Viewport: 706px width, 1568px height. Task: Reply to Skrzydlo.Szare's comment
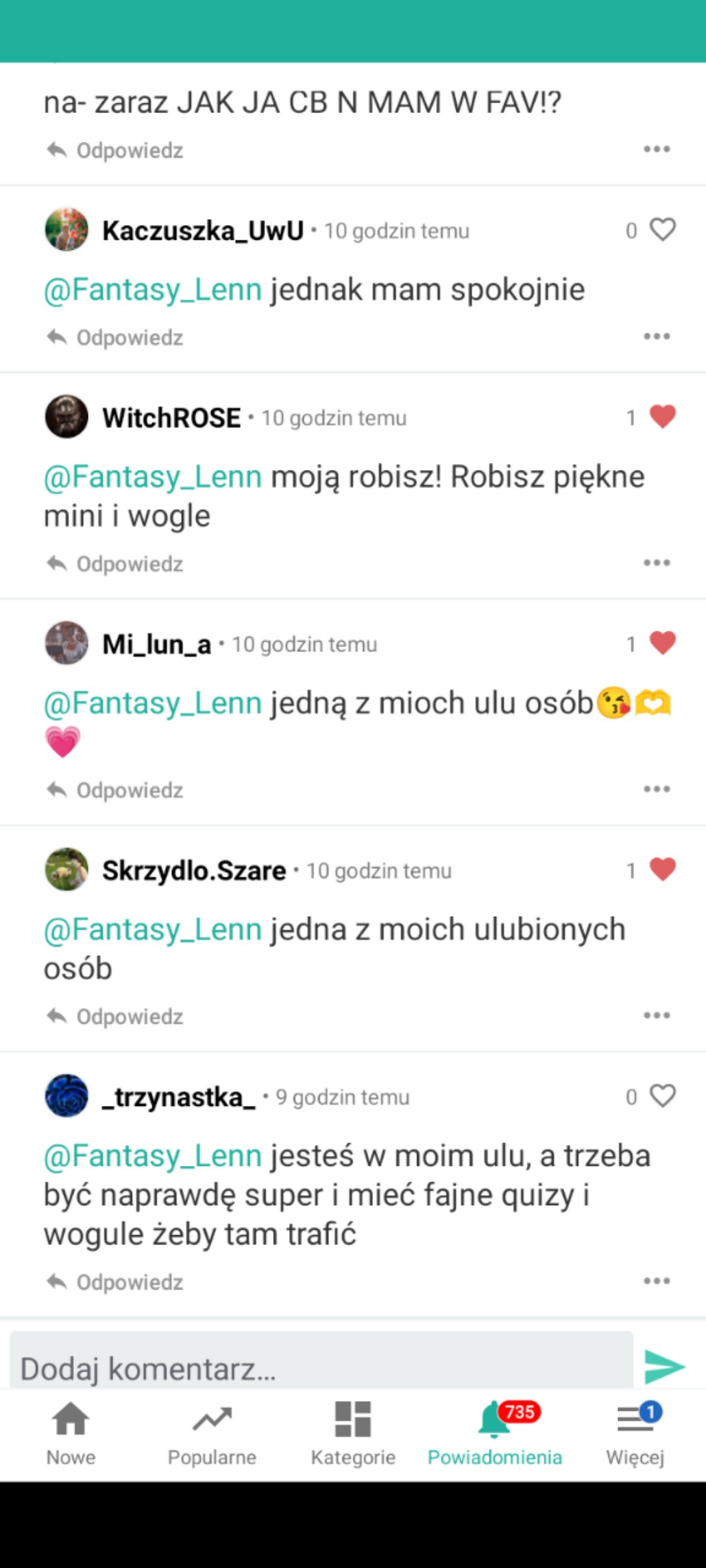click(x=116, y=1017)
